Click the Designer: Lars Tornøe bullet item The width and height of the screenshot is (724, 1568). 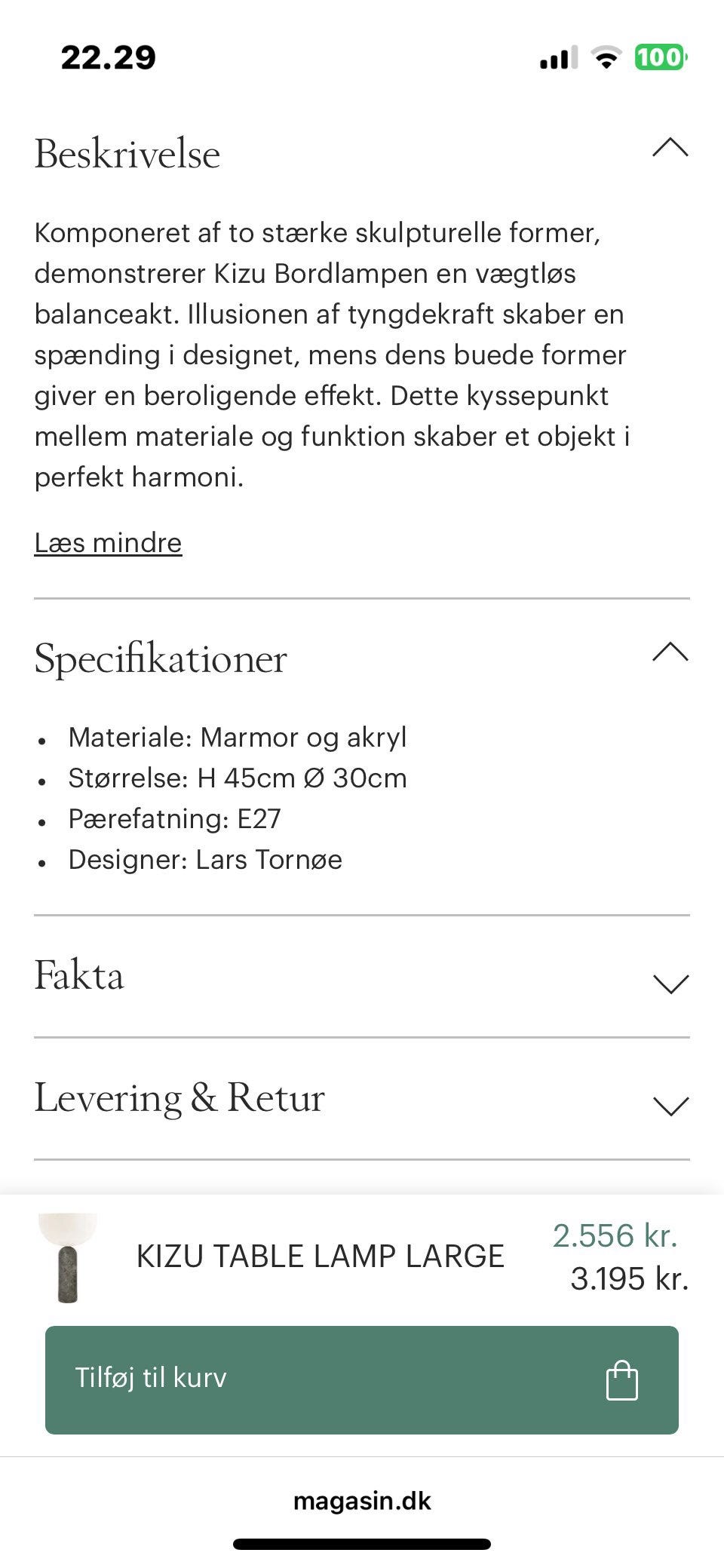click(x=204, y=859)
